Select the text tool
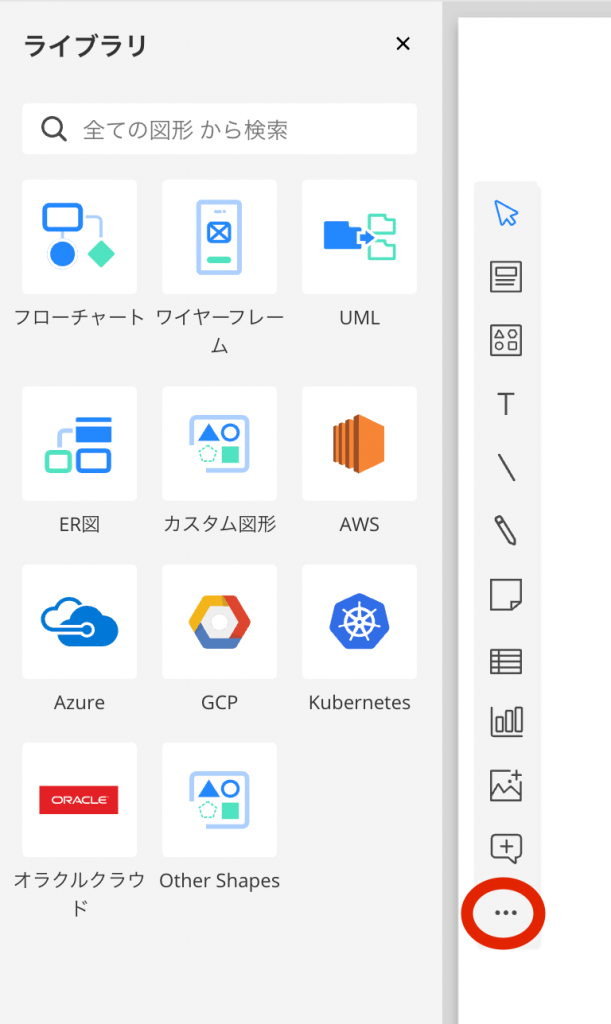 coord(506,404)
